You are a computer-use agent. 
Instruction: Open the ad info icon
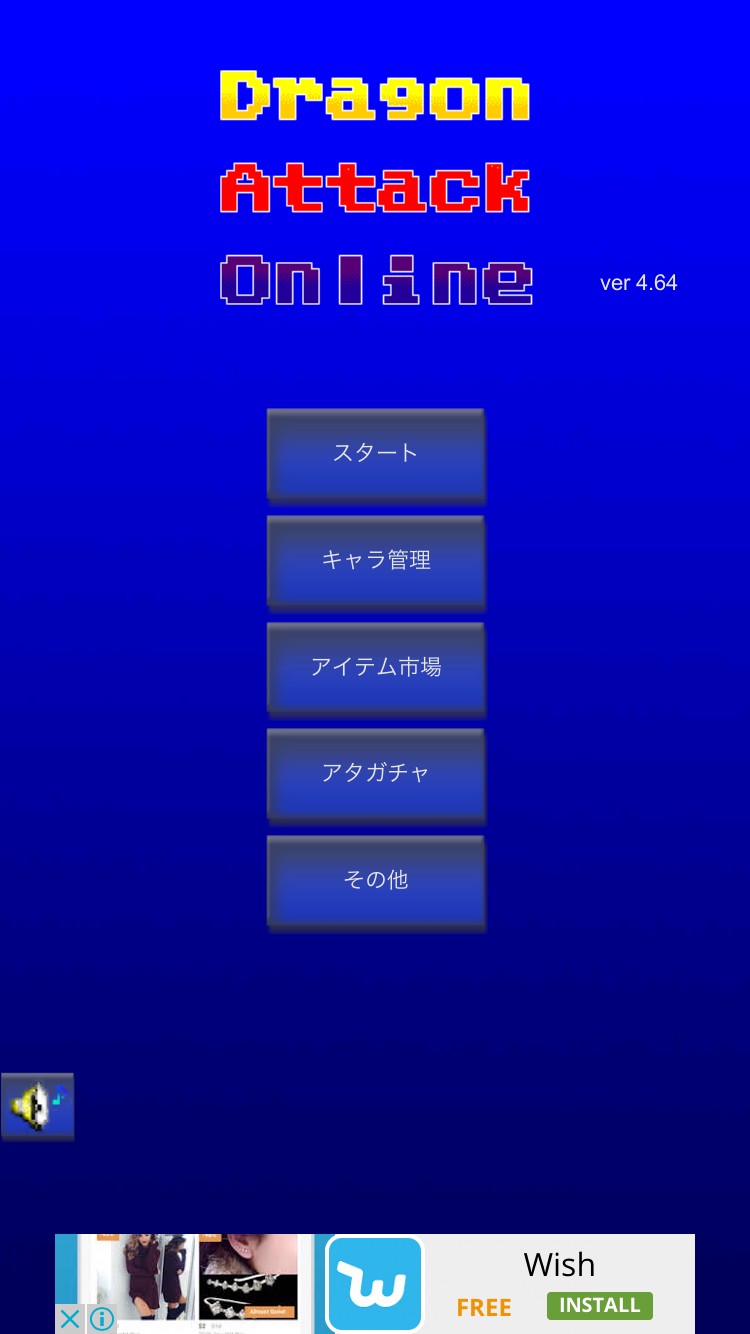[101, 1319]
